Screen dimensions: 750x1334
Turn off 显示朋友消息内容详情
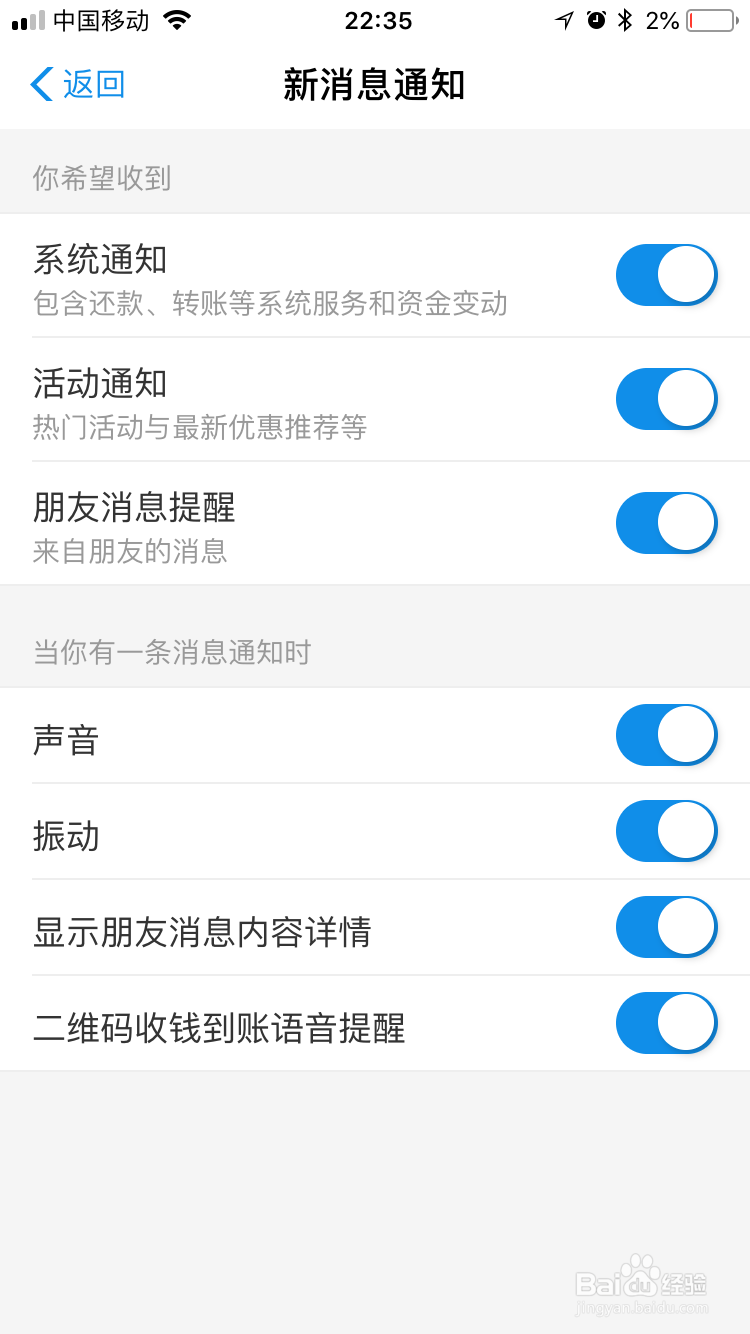tap(667, 927)
